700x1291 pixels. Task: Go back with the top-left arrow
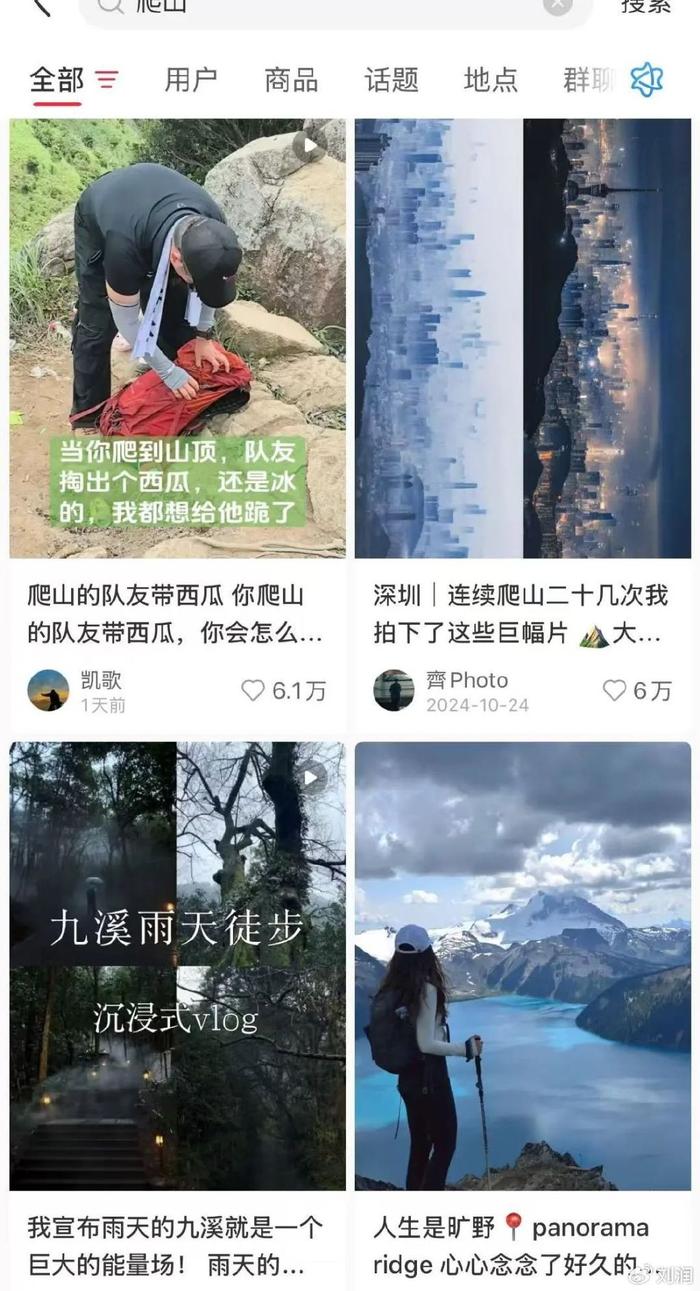tap(40, 6)
